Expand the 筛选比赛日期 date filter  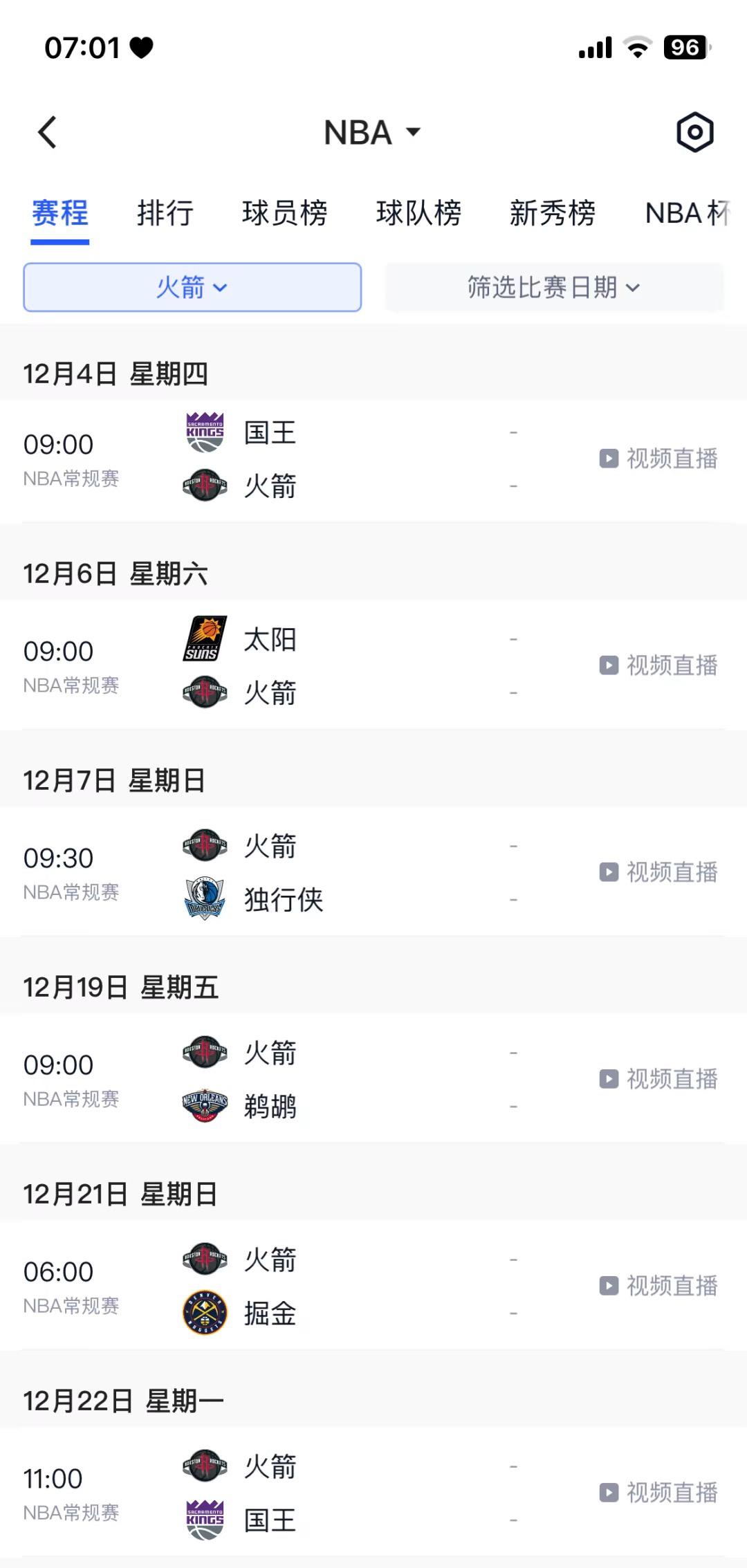(x=553, y=288)
